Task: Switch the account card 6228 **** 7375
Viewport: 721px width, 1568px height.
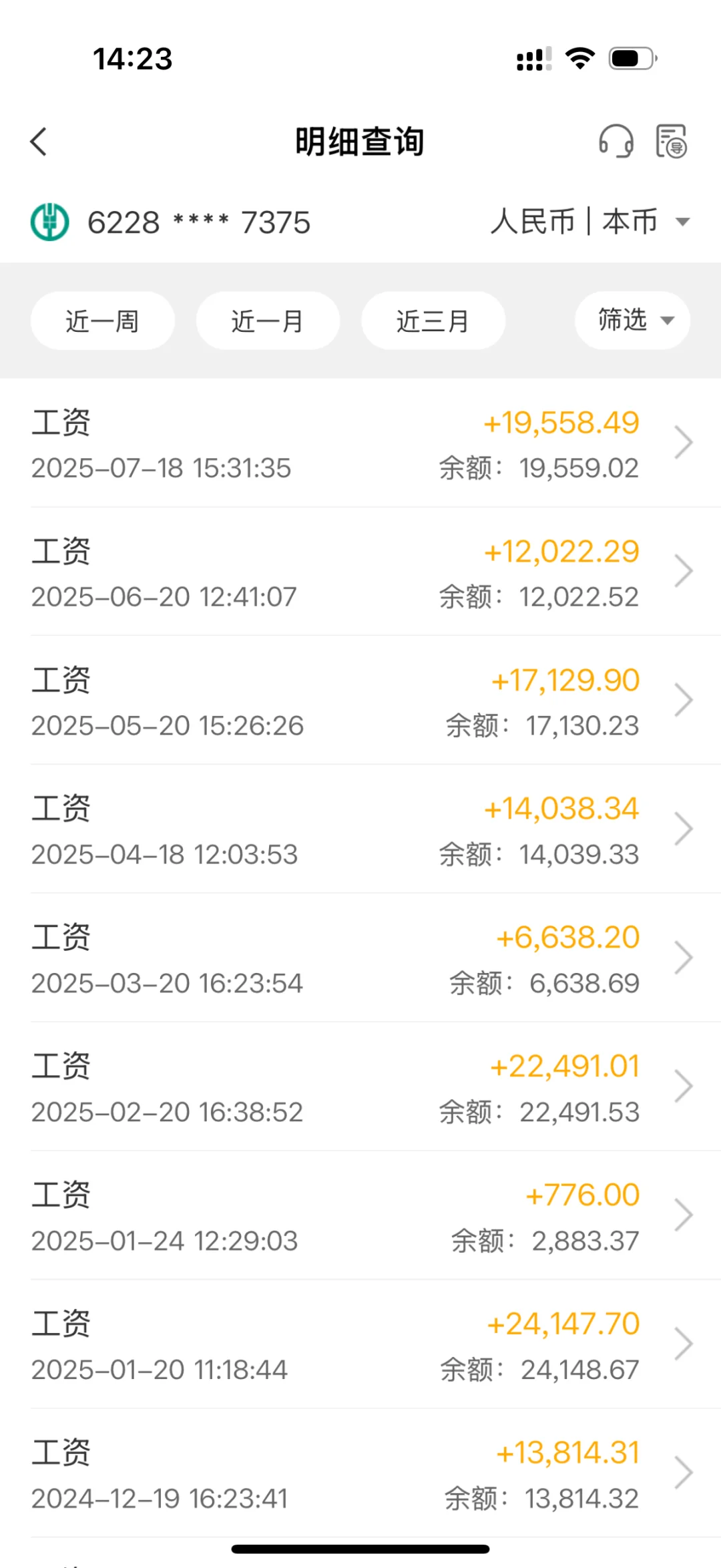Action: (x=171, y=222)
